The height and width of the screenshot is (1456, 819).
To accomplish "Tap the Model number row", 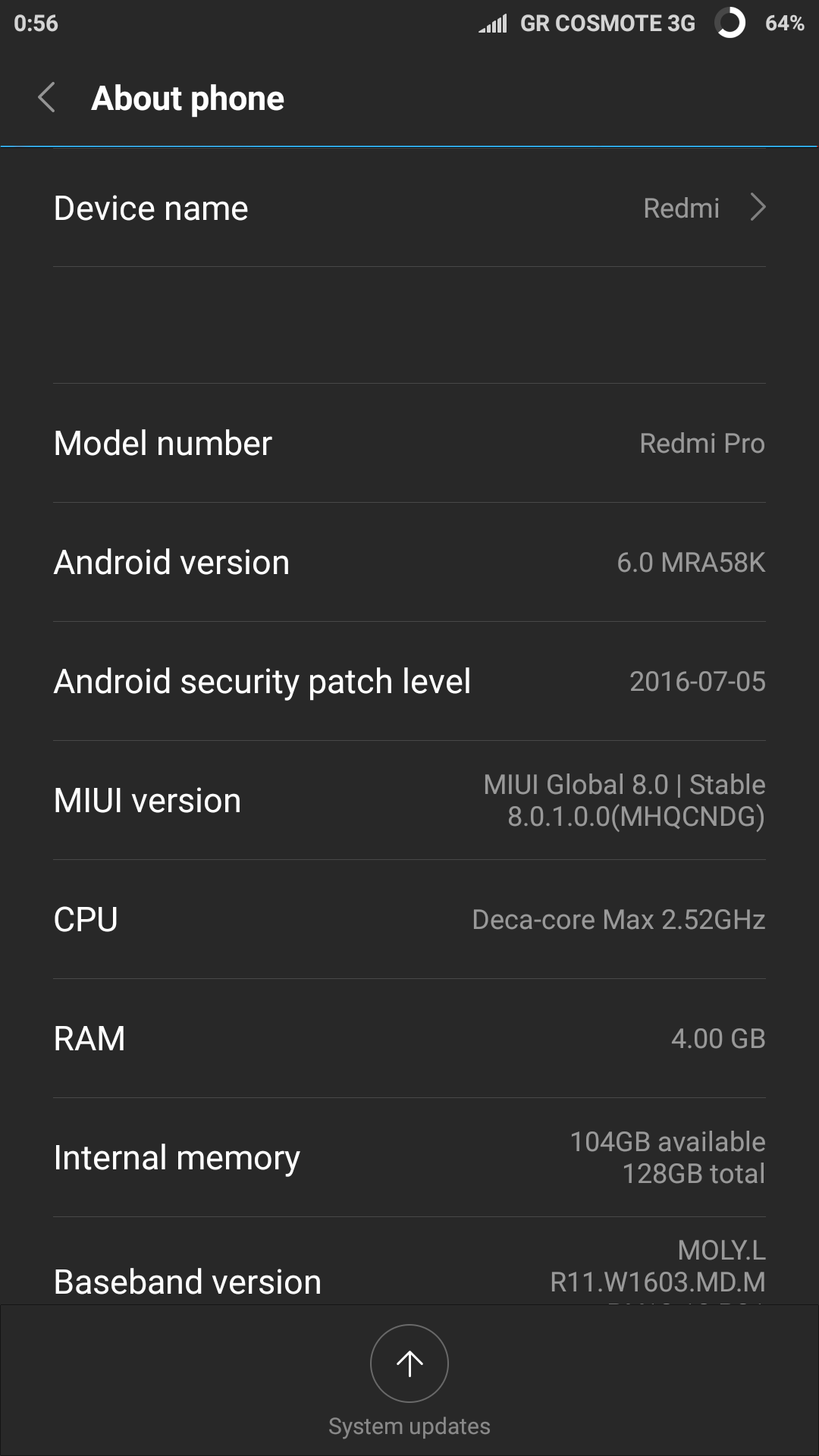I will (x=409, y=443).
